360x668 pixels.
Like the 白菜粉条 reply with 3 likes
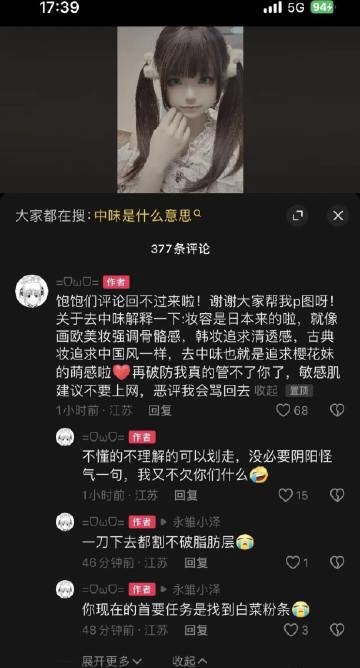[x=291, y=630]
